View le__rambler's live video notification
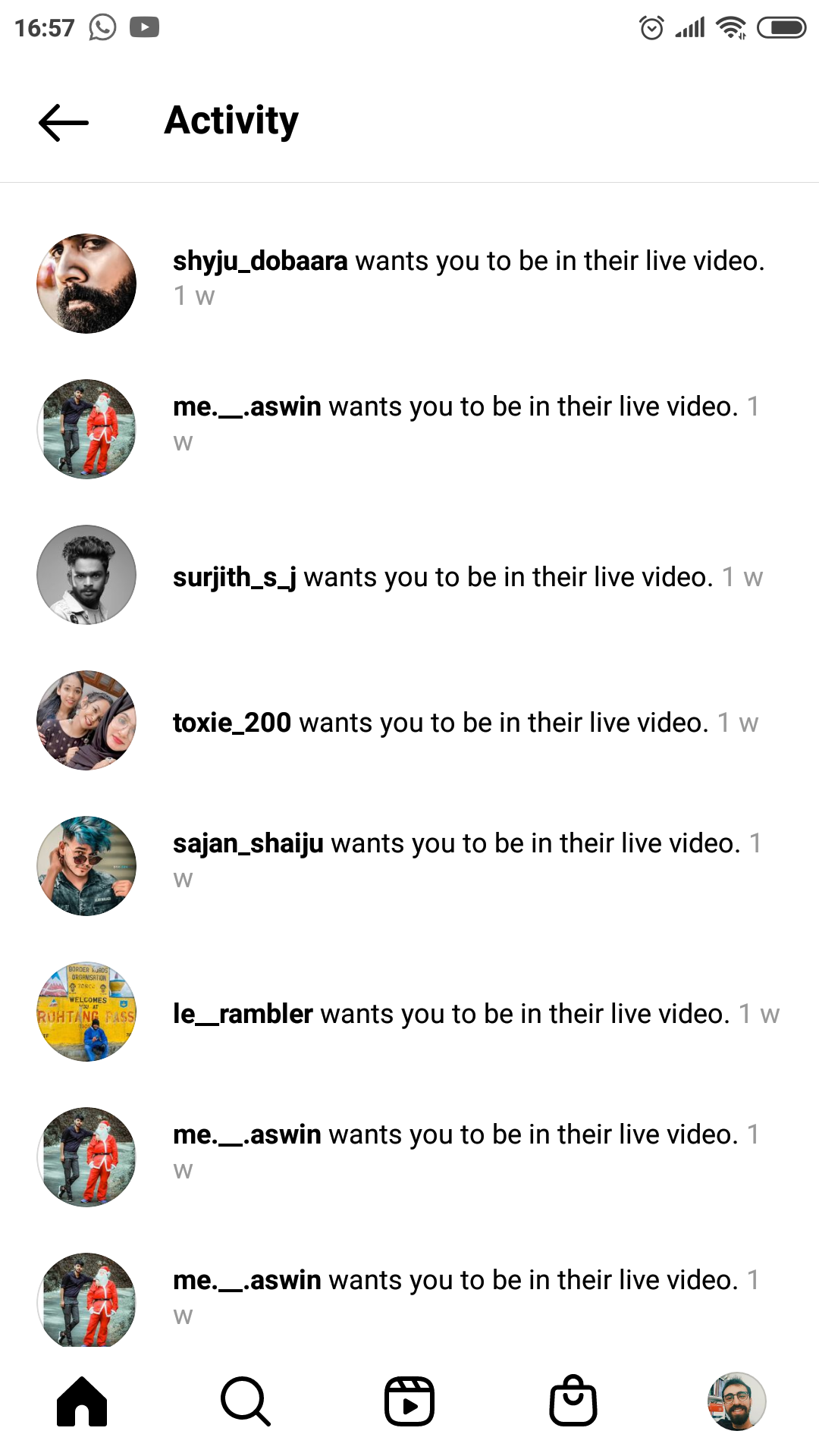The width and height of the screenshot is (819, 1456). tap(475, 1014)
